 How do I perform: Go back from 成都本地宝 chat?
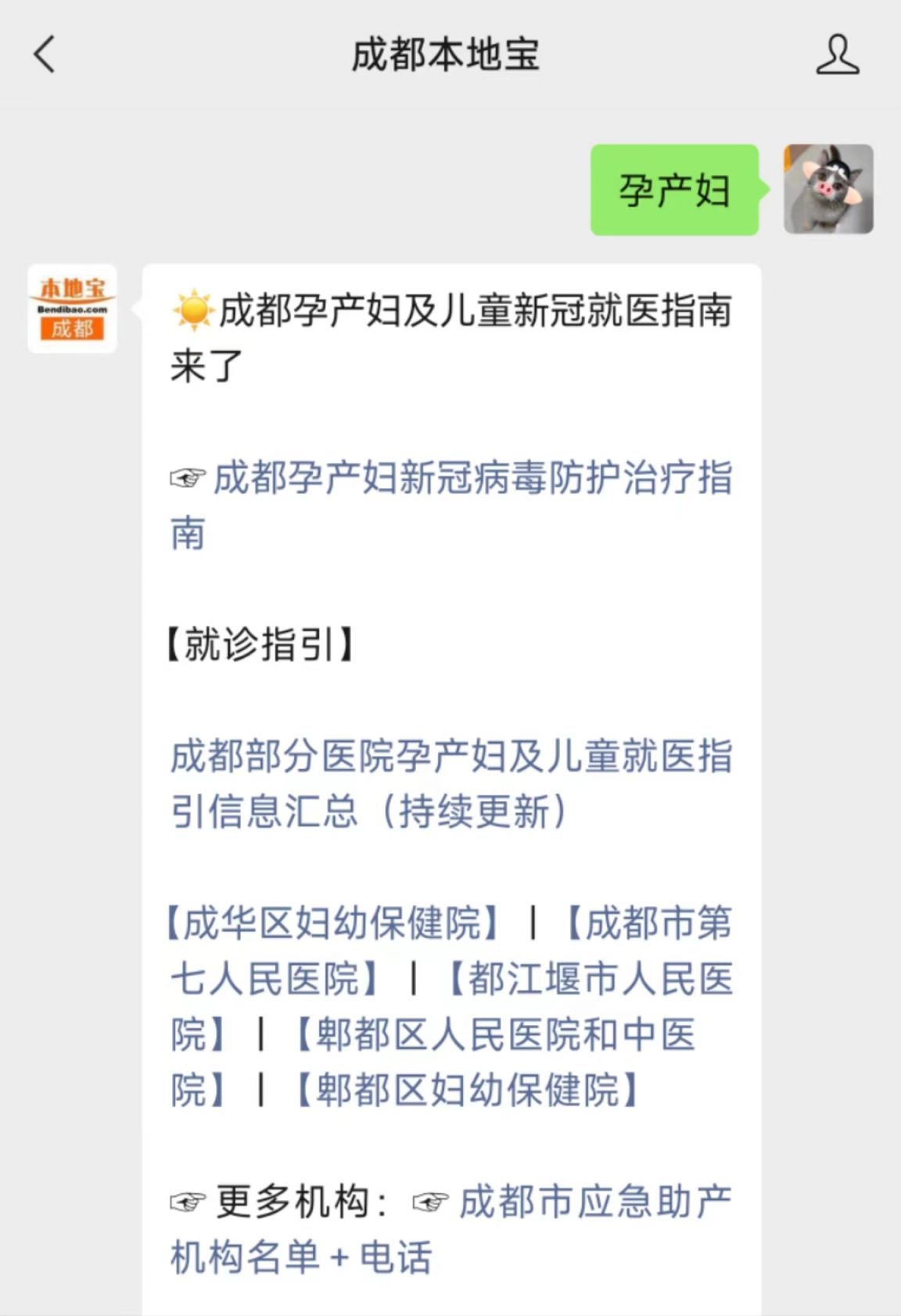tap(45, 55)
